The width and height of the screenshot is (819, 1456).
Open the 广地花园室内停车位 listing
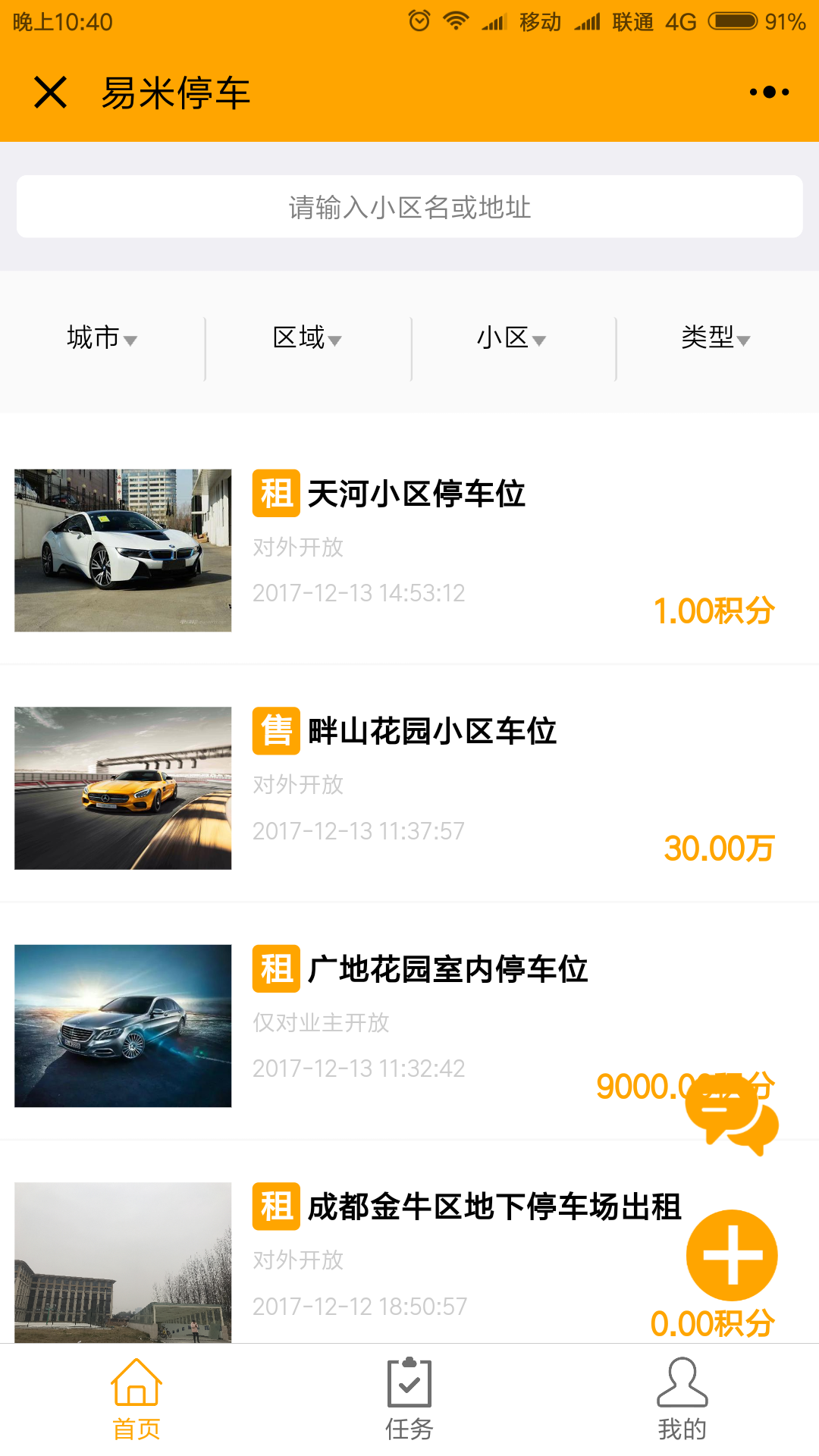coord(409,1025)
